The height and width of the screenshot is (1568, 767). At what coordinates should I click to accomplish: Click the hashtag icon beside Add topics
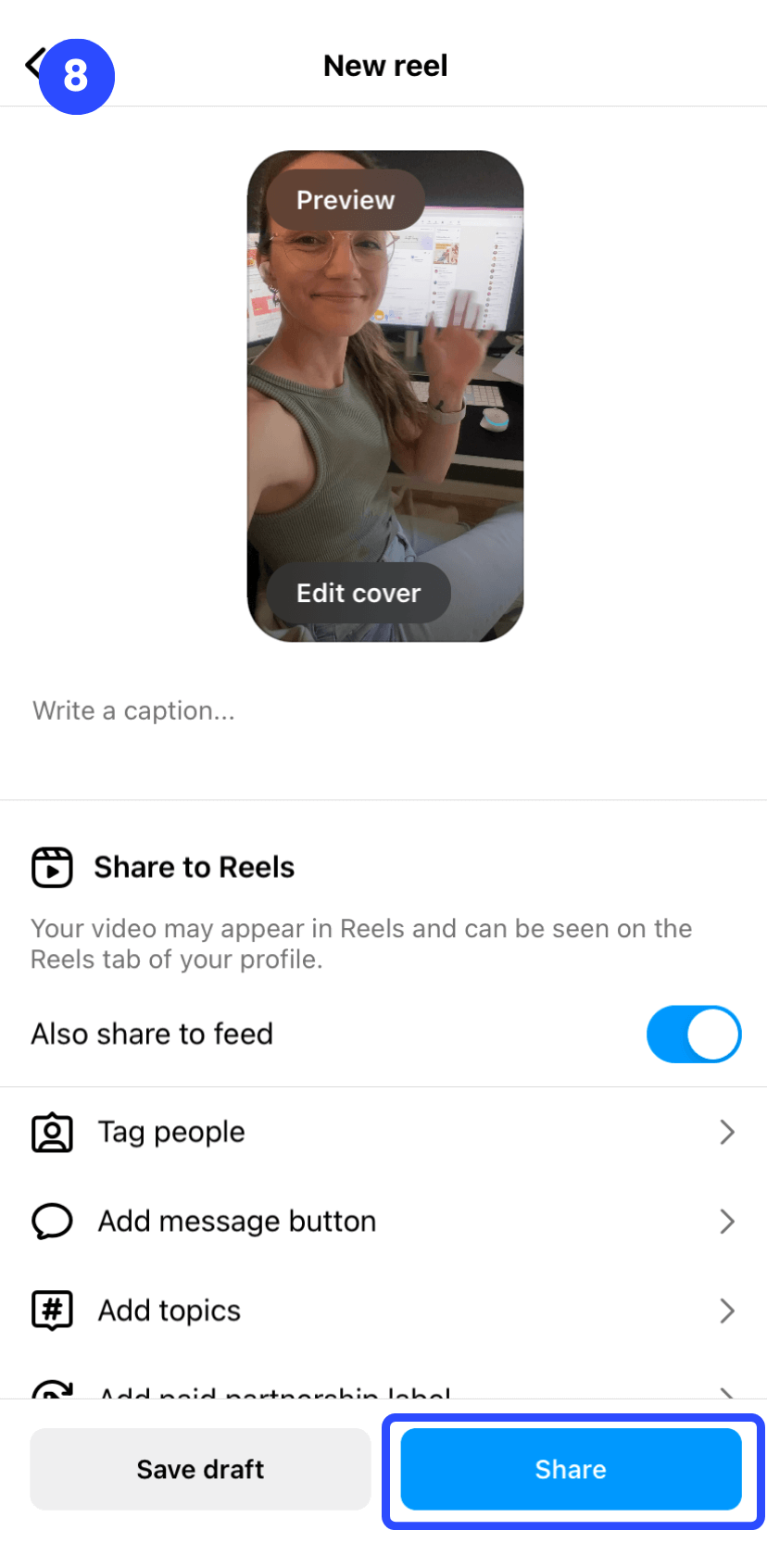[53, 1310]
